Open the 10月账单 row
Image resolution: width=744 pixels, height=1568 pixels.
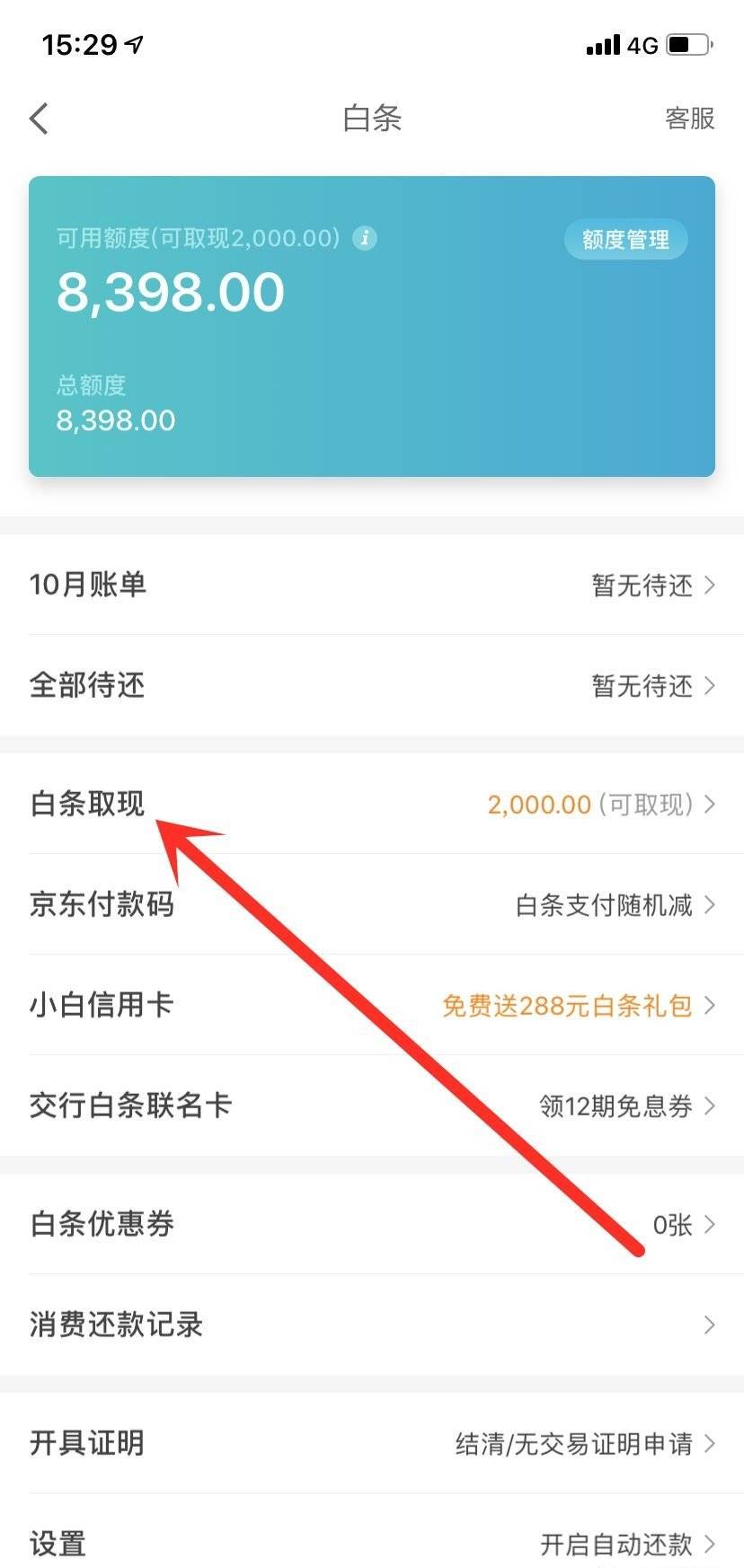pyautogui.click(x=372, y=585)
